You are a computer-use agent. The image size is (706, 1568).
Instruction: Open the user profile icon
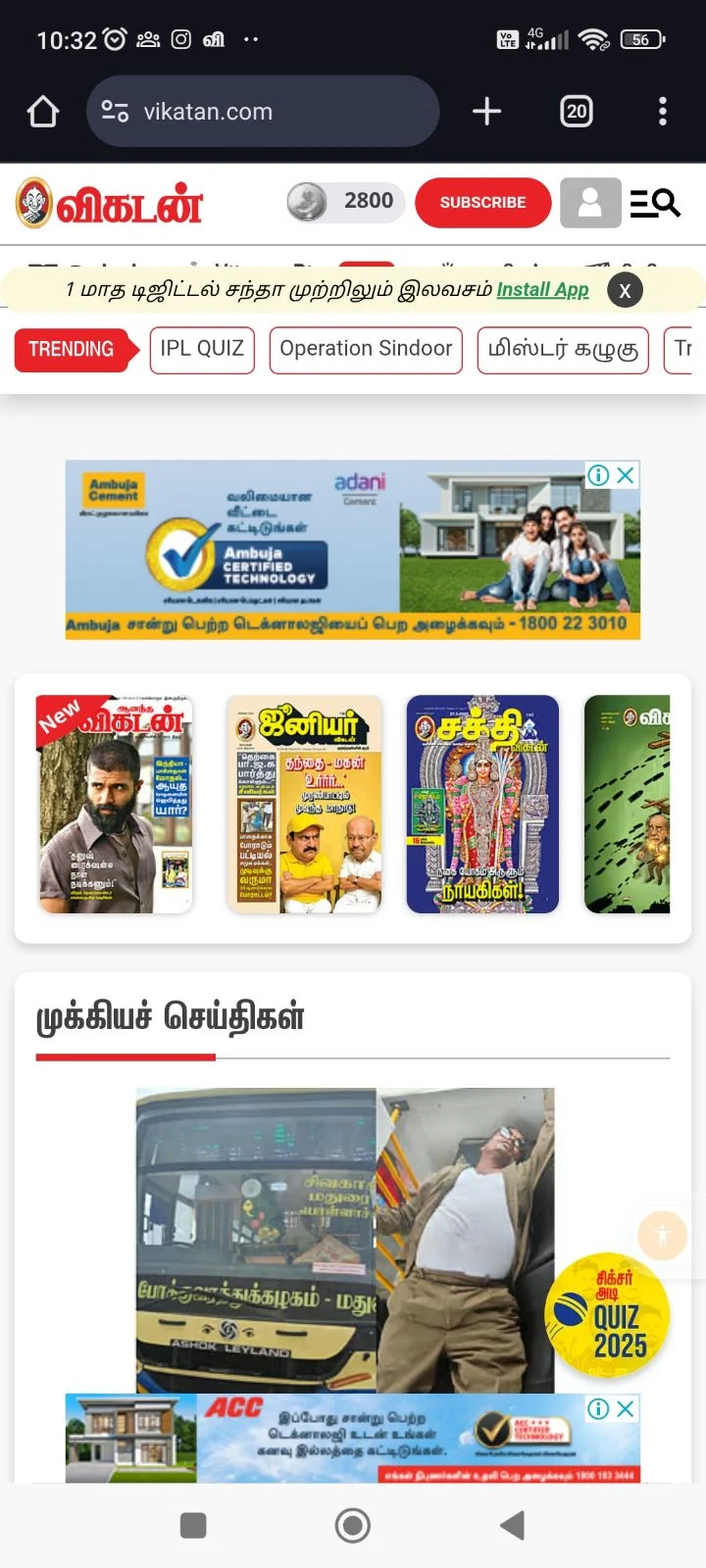pos(590,202)
